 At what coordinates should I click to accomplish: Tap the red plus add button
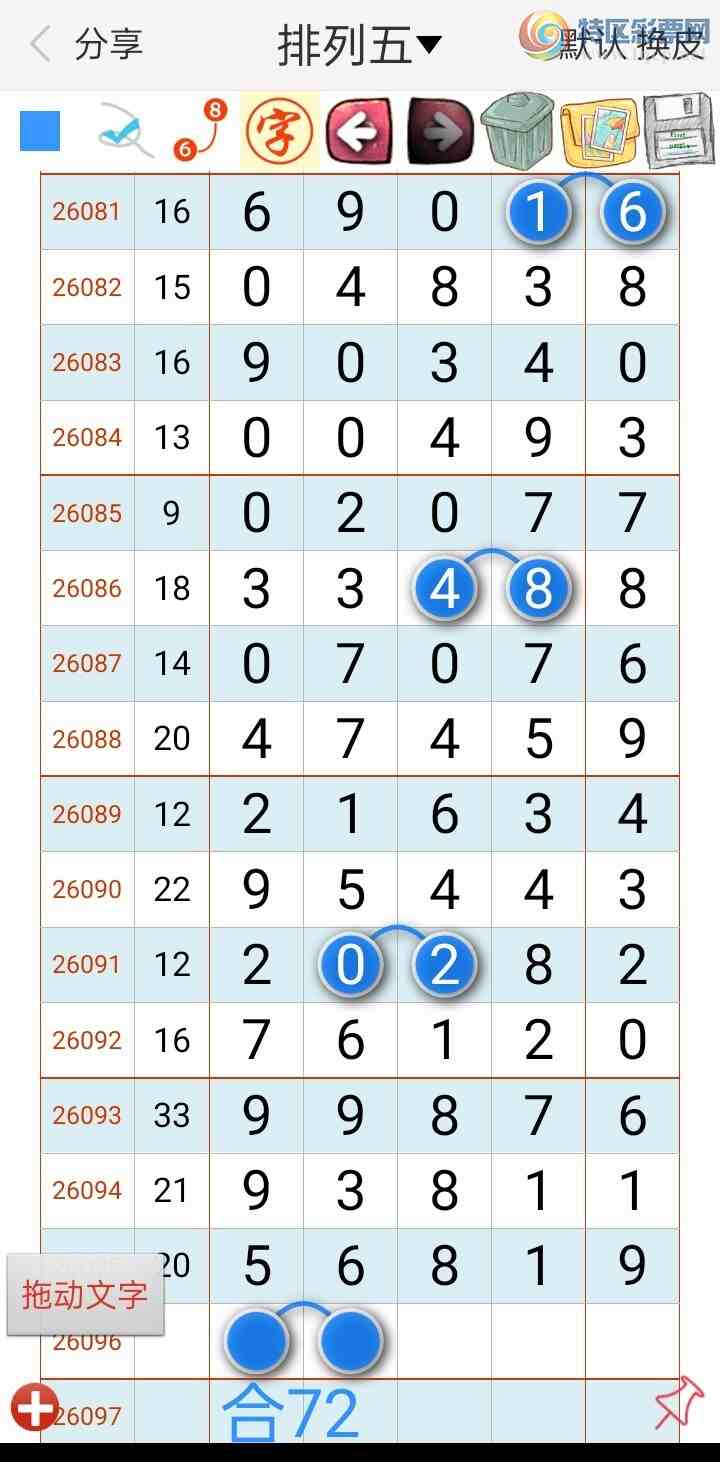[35, 1408]
